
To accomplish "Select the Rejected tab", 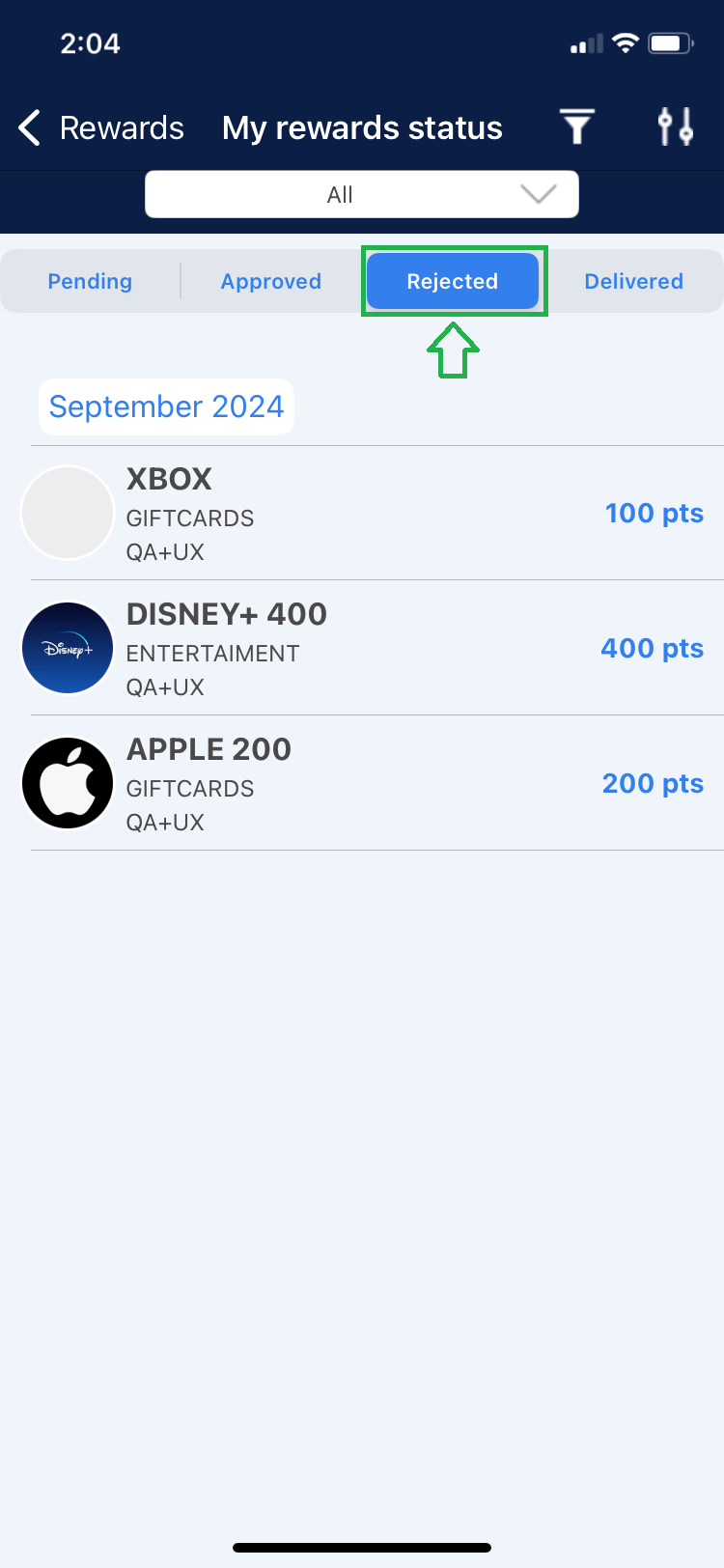I will pos(453,281).
